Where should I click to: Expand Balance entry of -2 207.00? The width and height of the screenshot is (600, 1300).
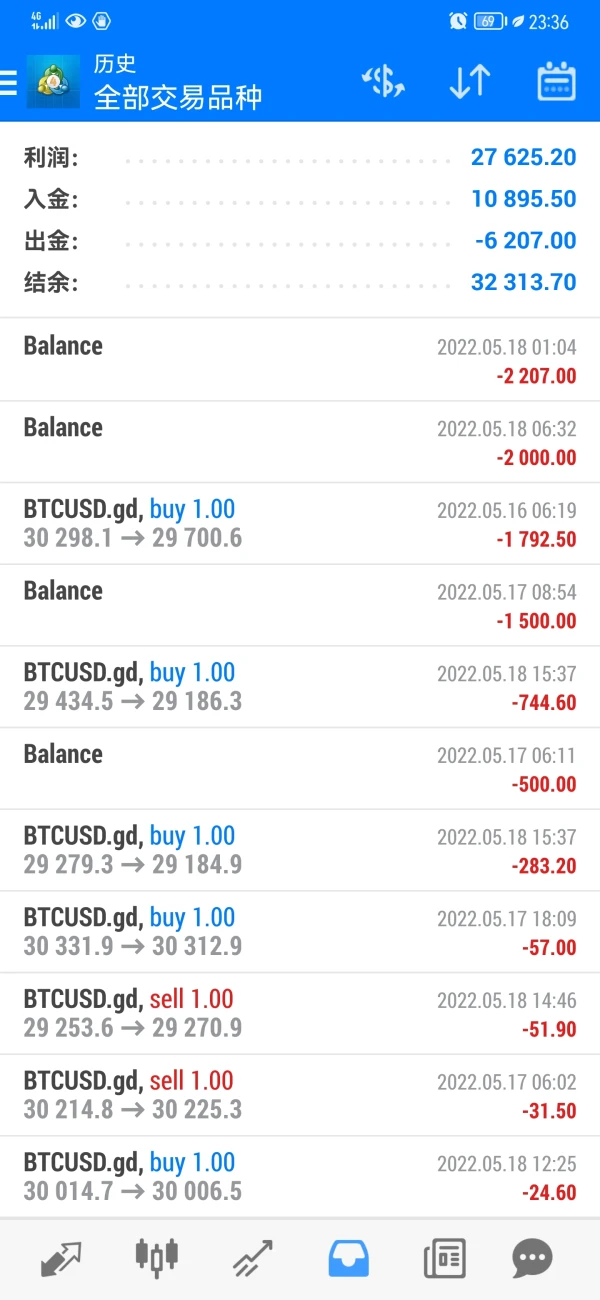(300, 360)
